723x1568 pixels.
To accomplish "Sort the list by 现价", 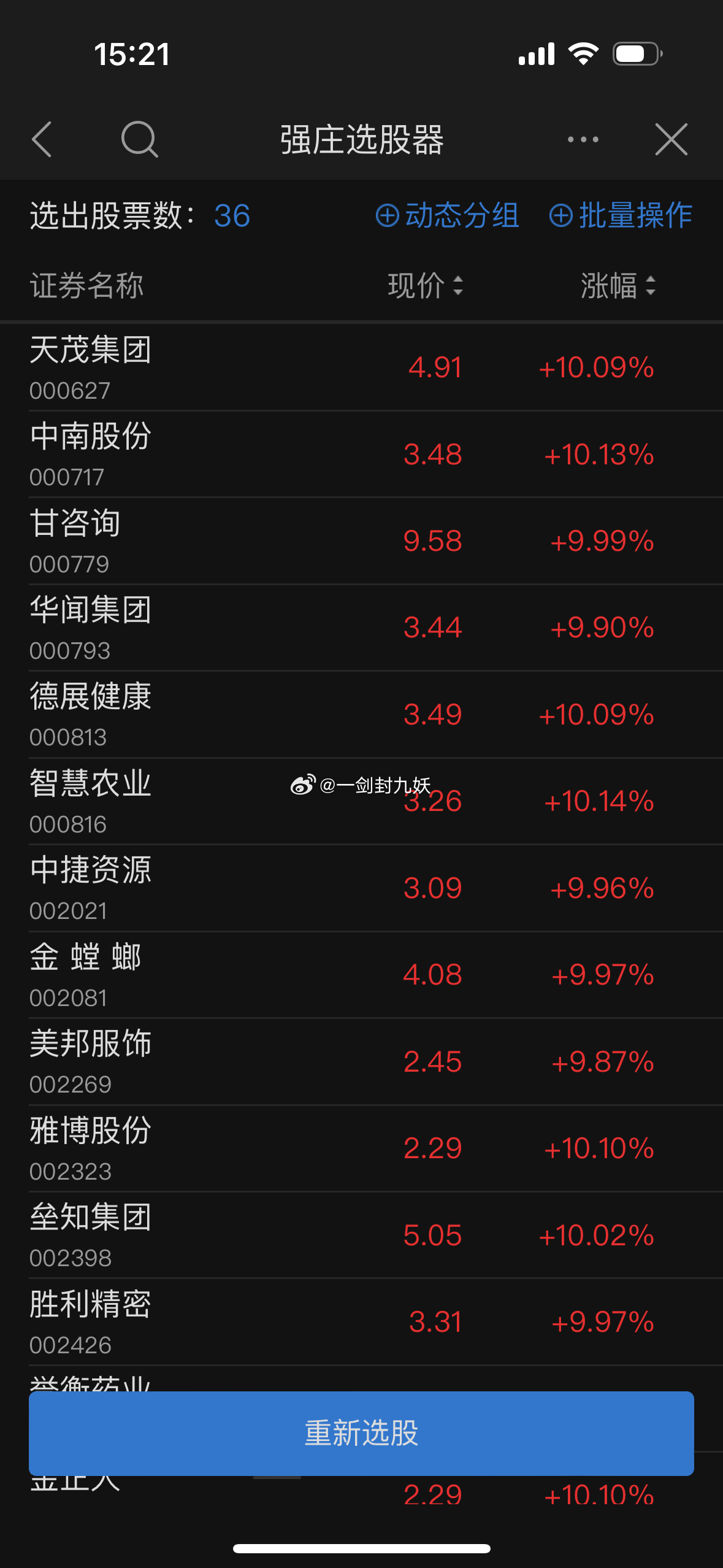I will point(426,286).
